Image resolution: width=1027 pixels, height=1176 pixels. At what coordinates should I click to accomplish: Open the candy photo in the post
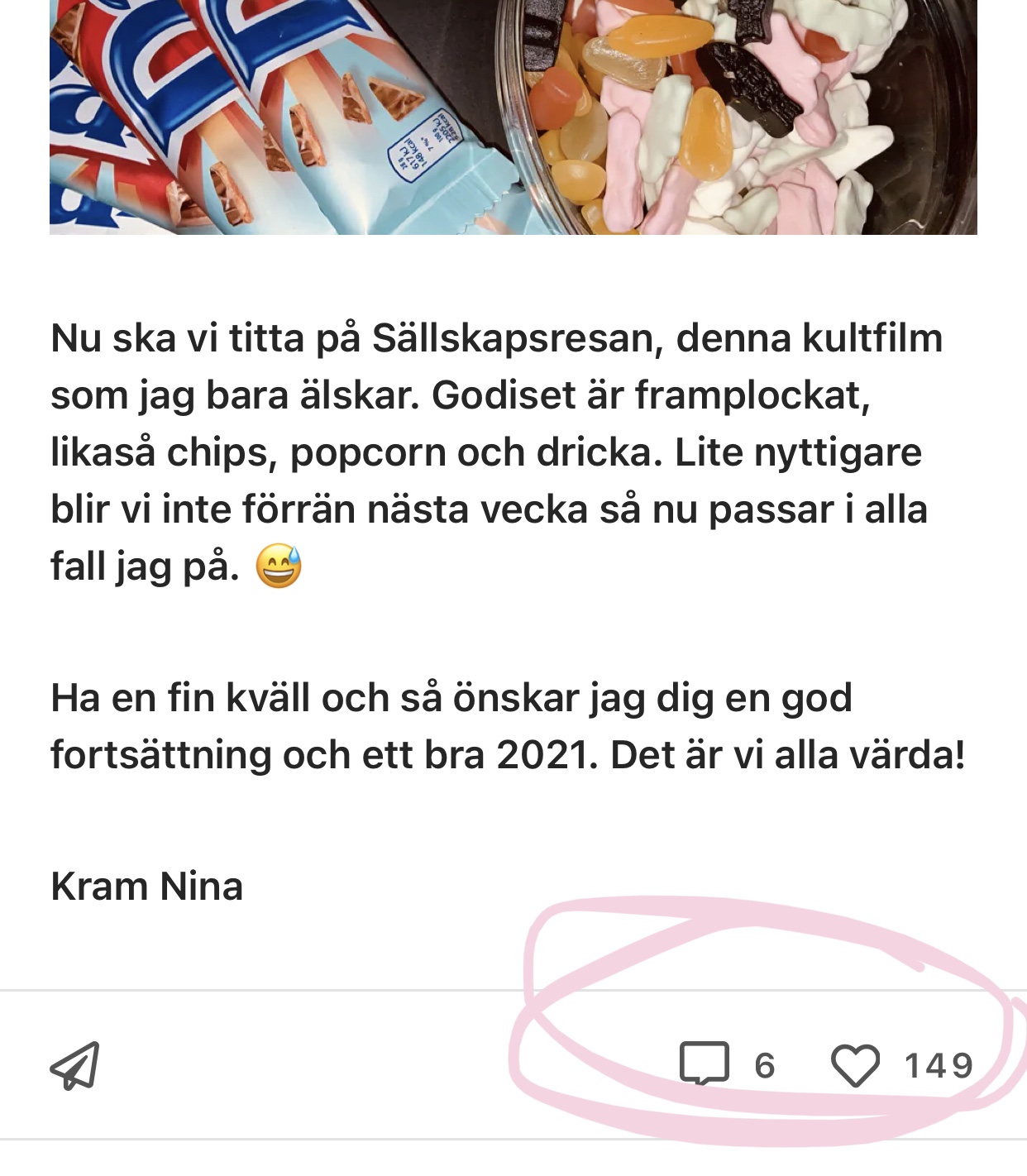coord(513,116)
